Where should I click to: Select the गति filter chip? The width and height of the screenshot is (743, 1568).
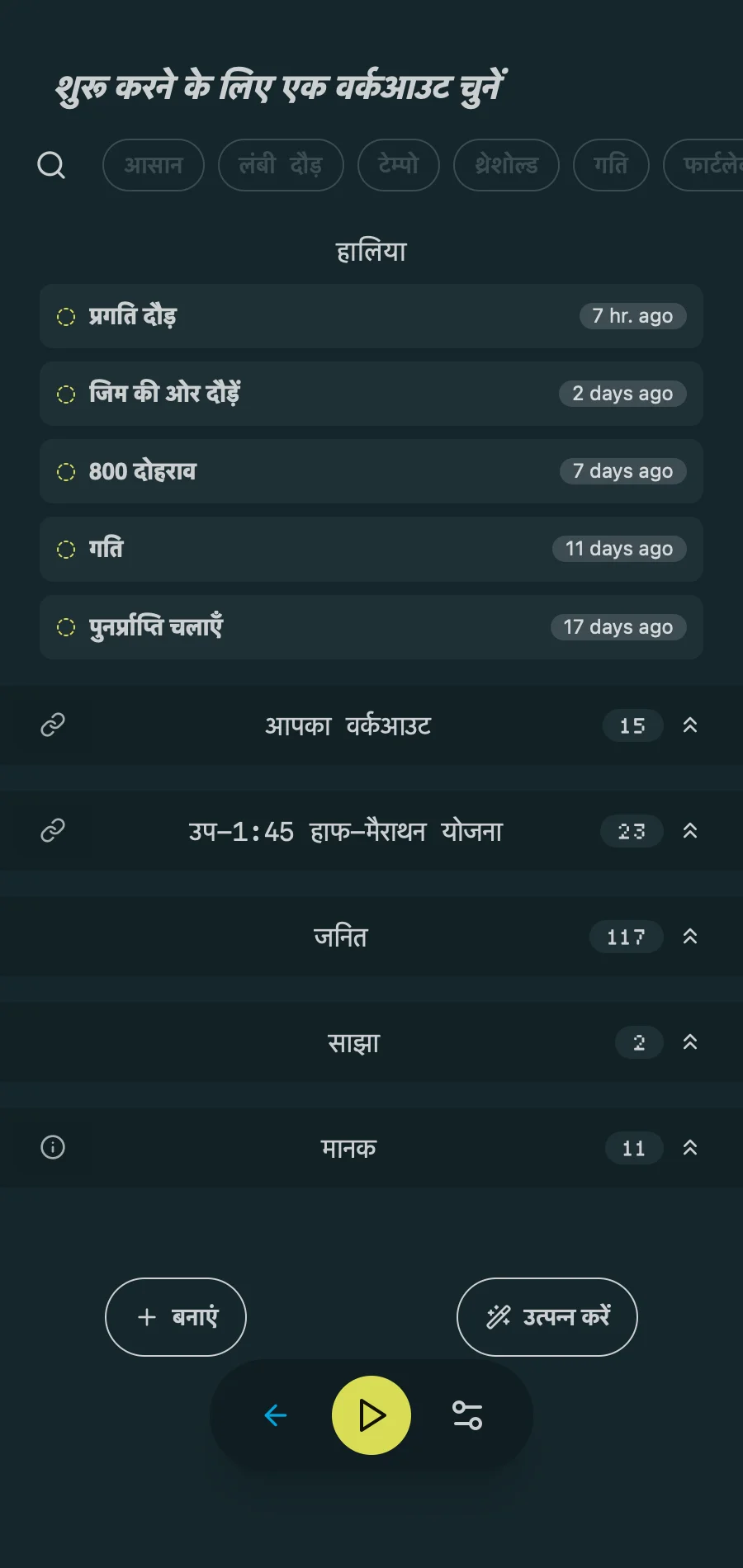coord(611,165)
